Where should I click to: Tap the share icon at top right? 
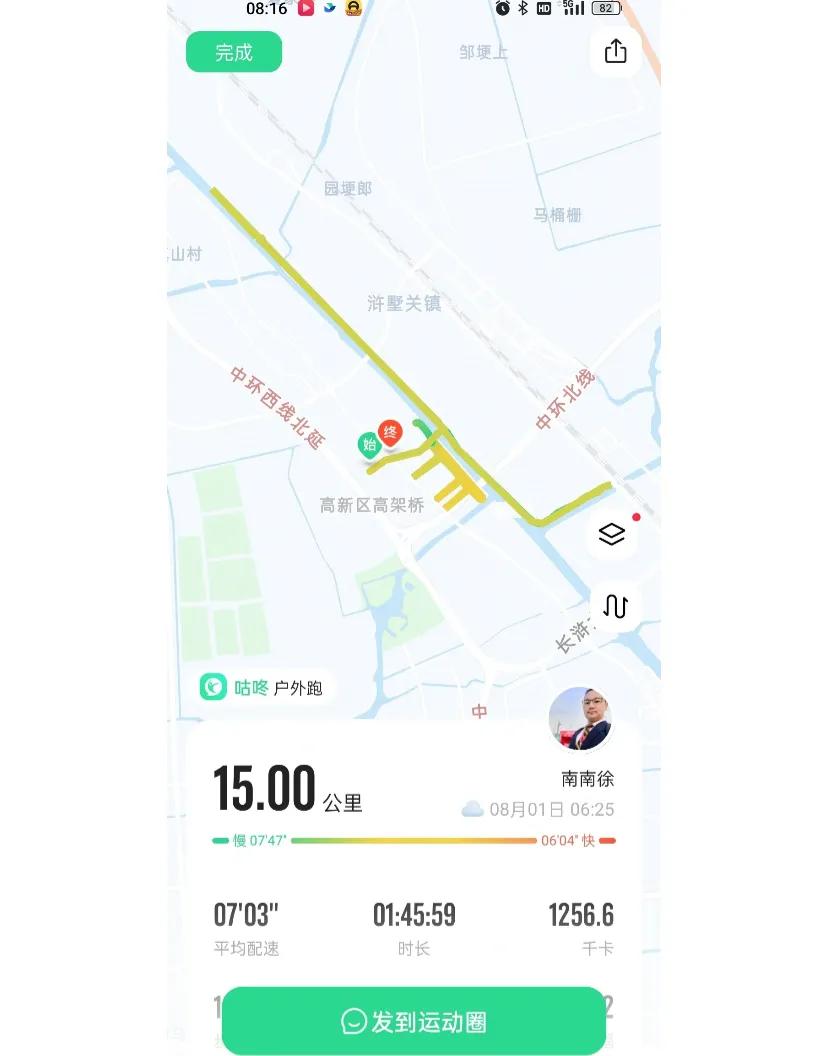coord(615,51)
